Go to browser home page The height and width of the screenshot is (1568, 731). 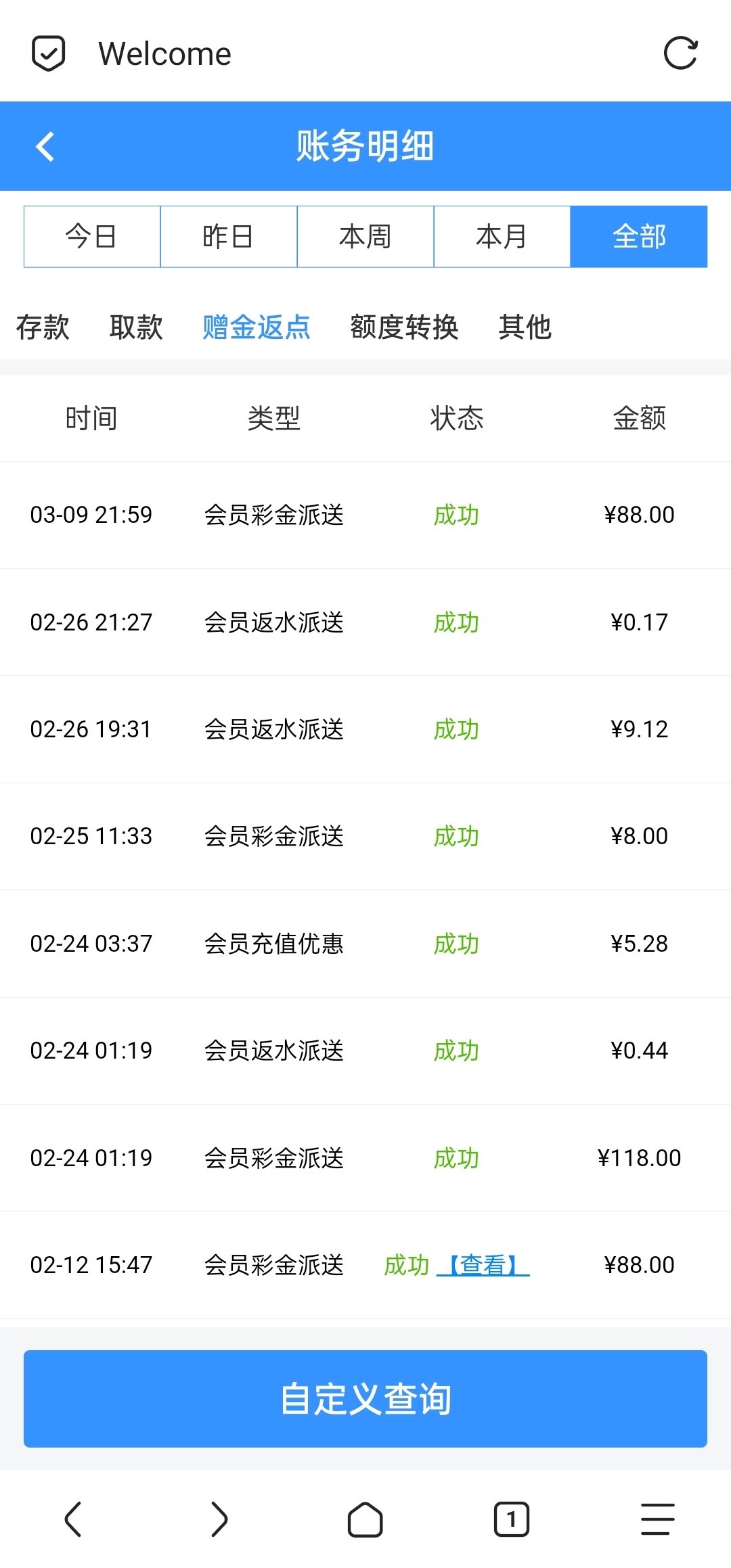coord(365,1519)
